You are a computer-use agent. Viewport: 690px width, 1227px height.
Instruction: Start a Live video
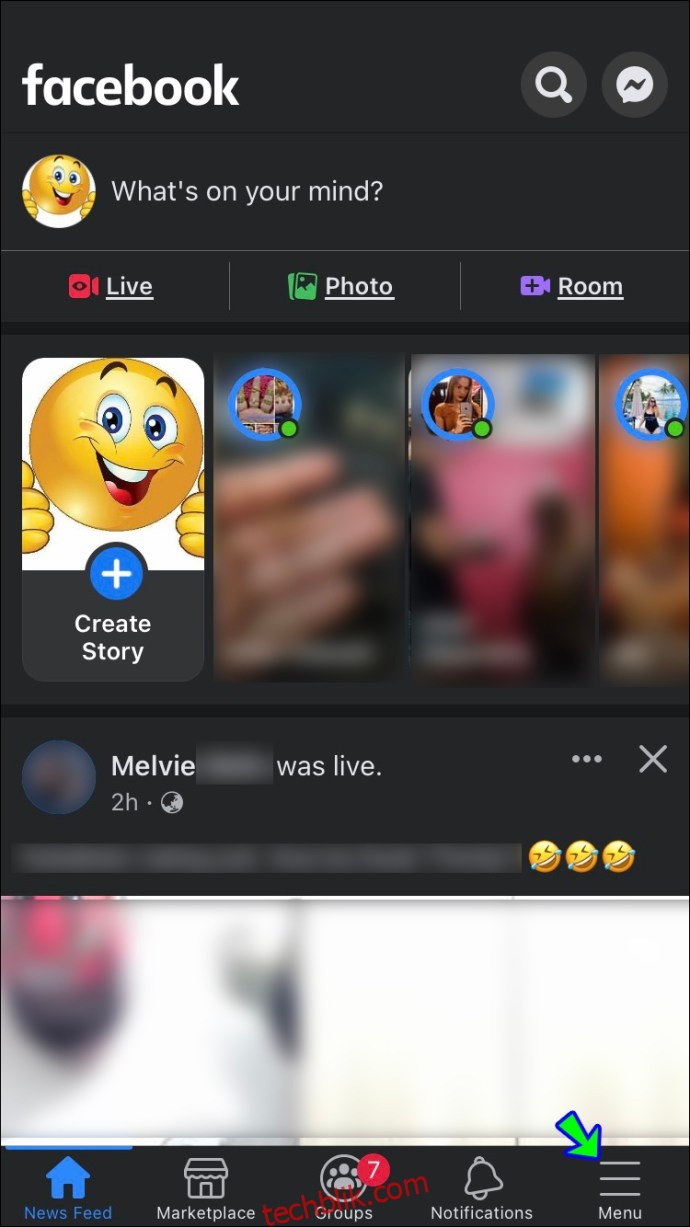click(x=111, y=287)
